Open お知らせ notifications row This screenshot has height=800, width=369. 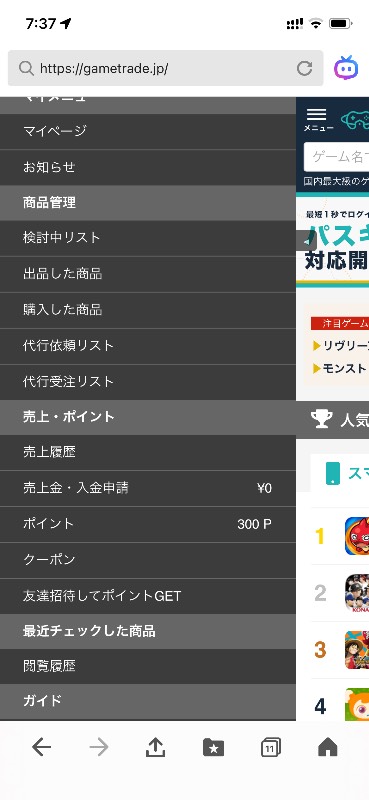click(x=147, y=167)
